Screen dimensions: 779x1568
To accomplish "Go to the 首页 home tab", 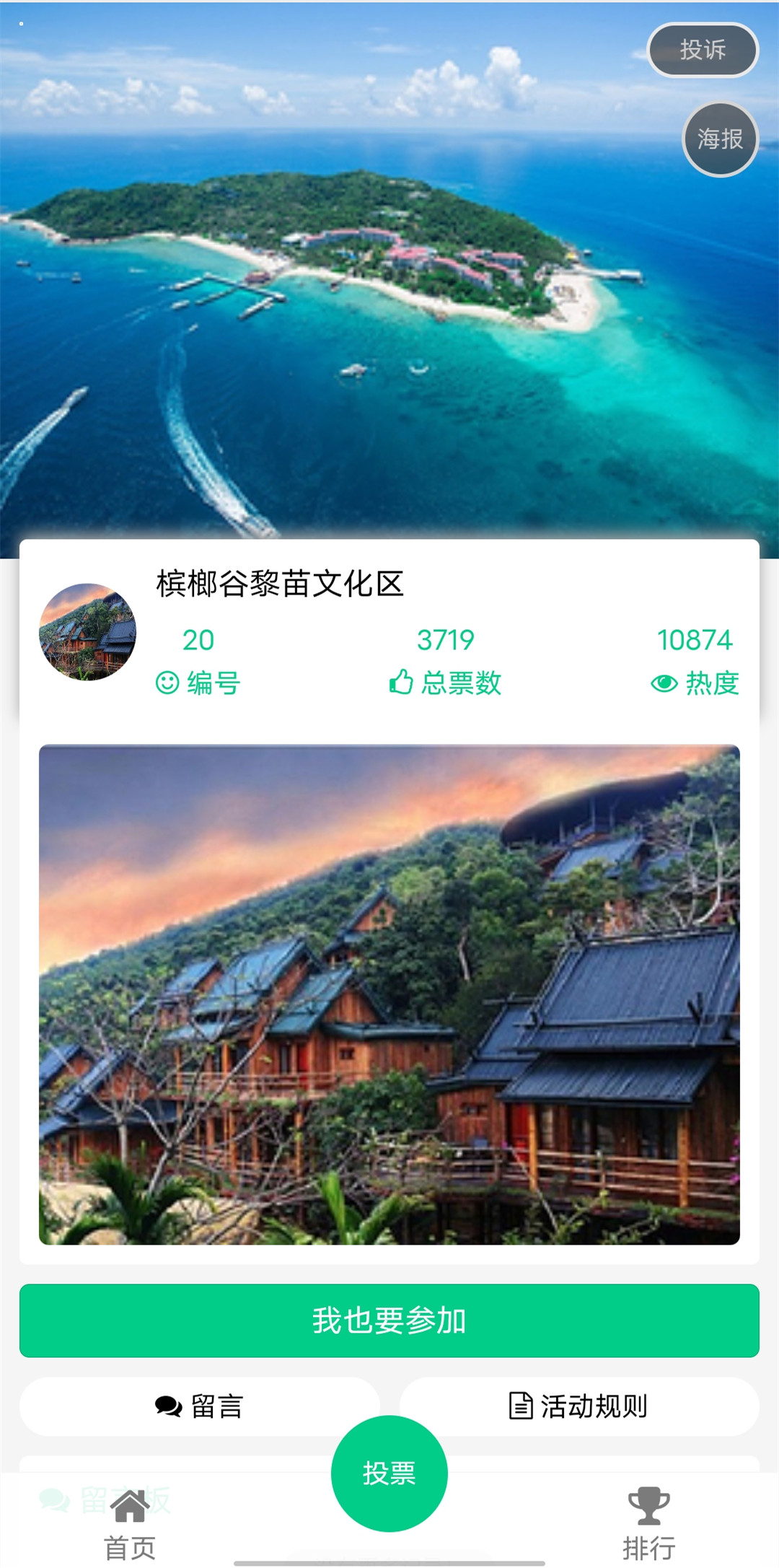I will tap(130, 1523).
